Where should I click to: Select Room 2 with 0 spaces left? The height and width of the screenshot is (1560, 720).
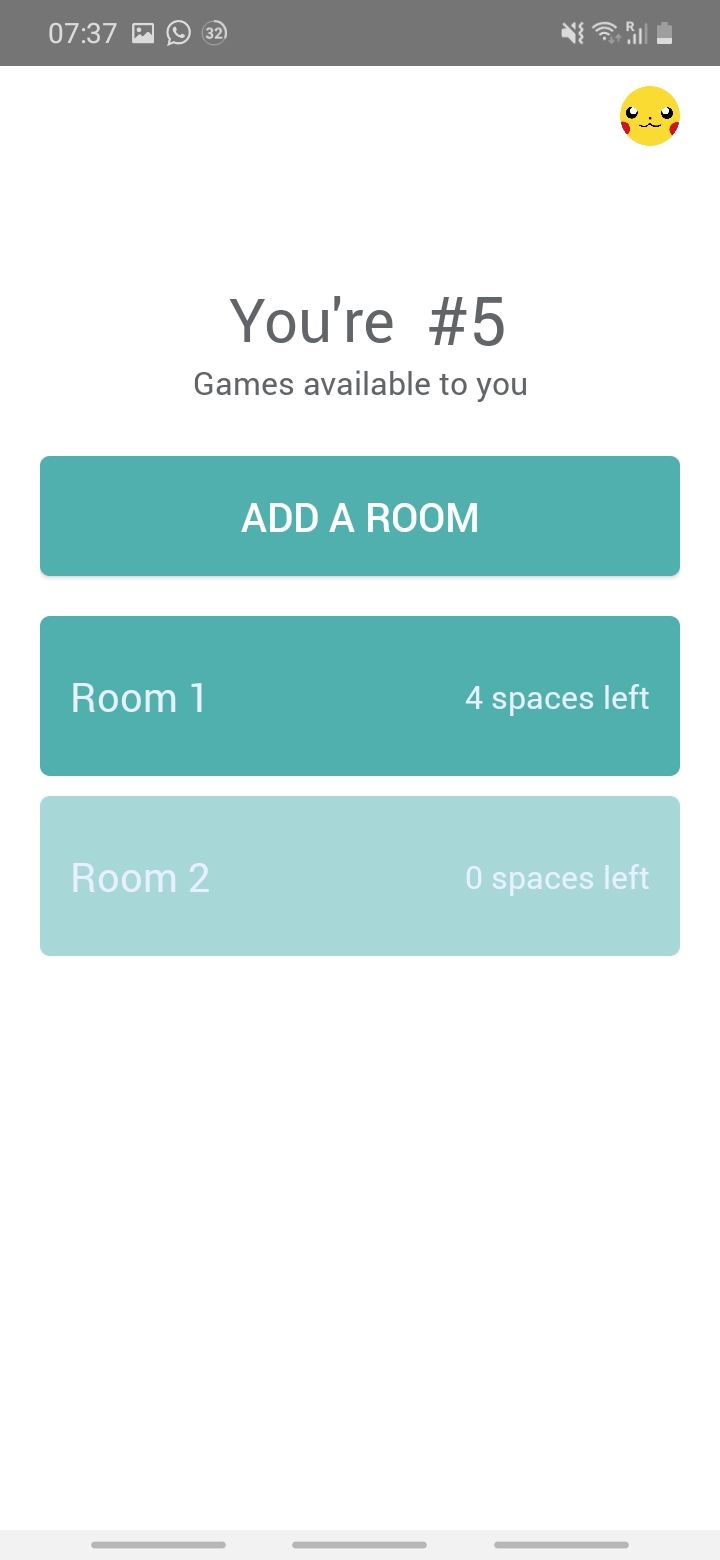[x=360, y=876]
